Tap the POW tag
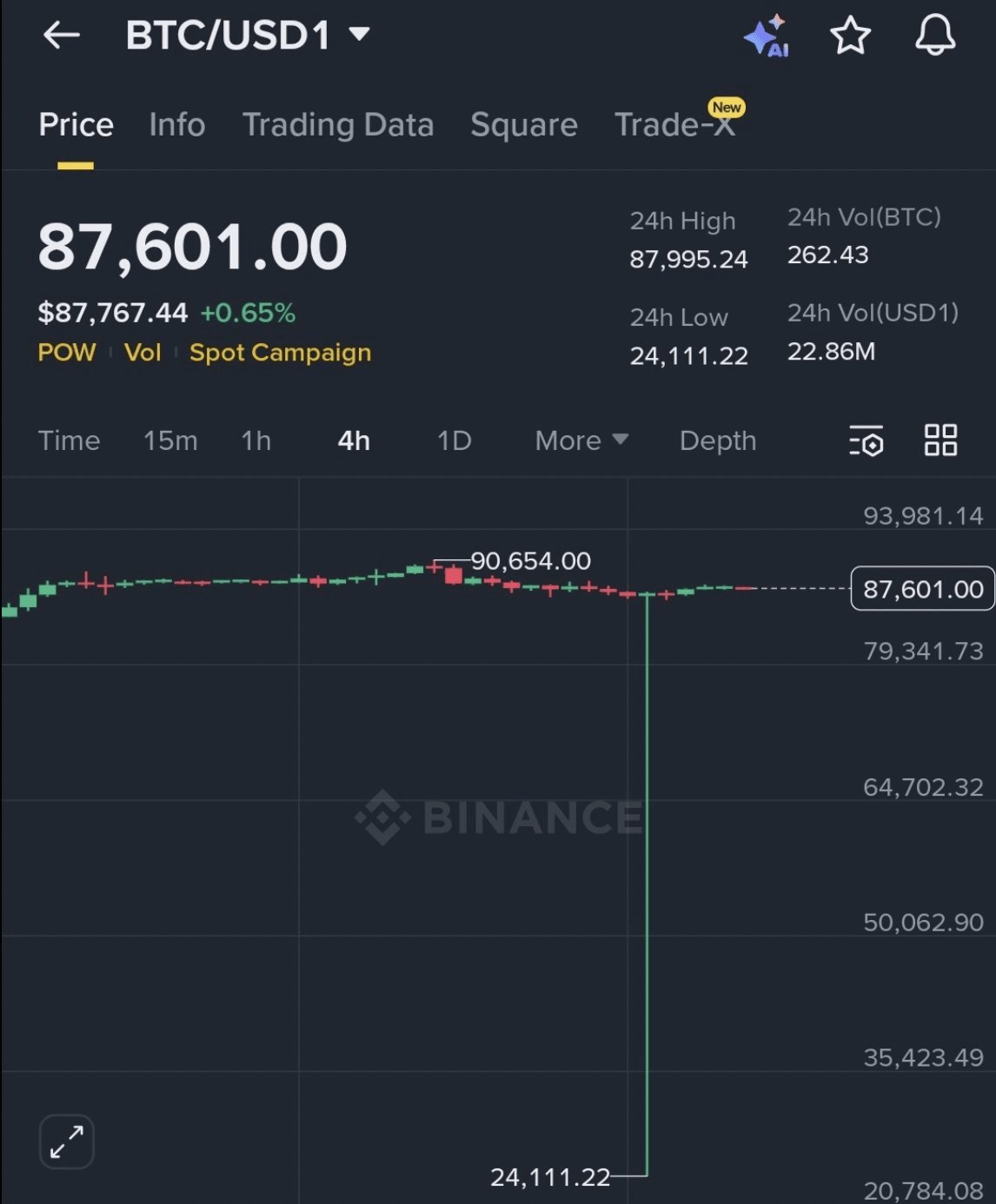This screenshot has height=1204, width=996. point(67,353)
